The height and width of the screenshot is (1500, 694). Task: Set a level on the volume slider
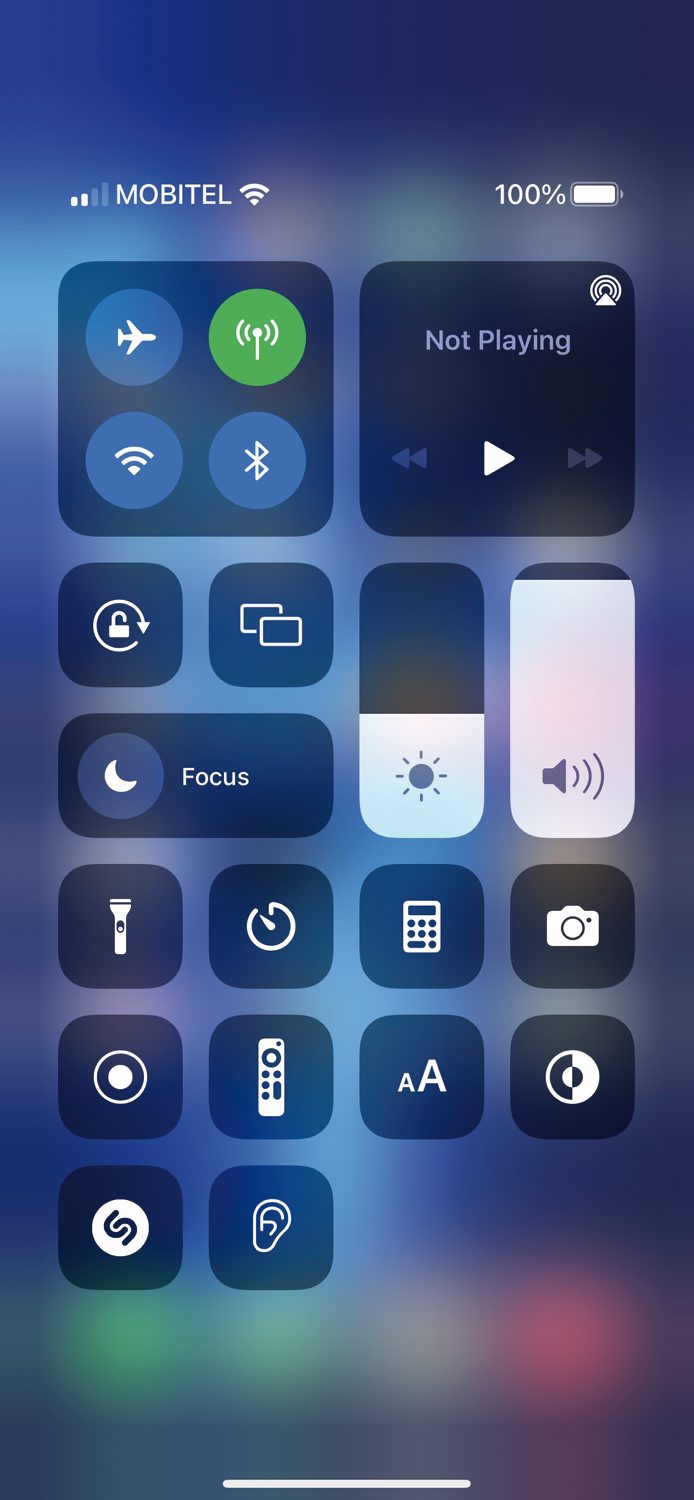click(572, 700)
